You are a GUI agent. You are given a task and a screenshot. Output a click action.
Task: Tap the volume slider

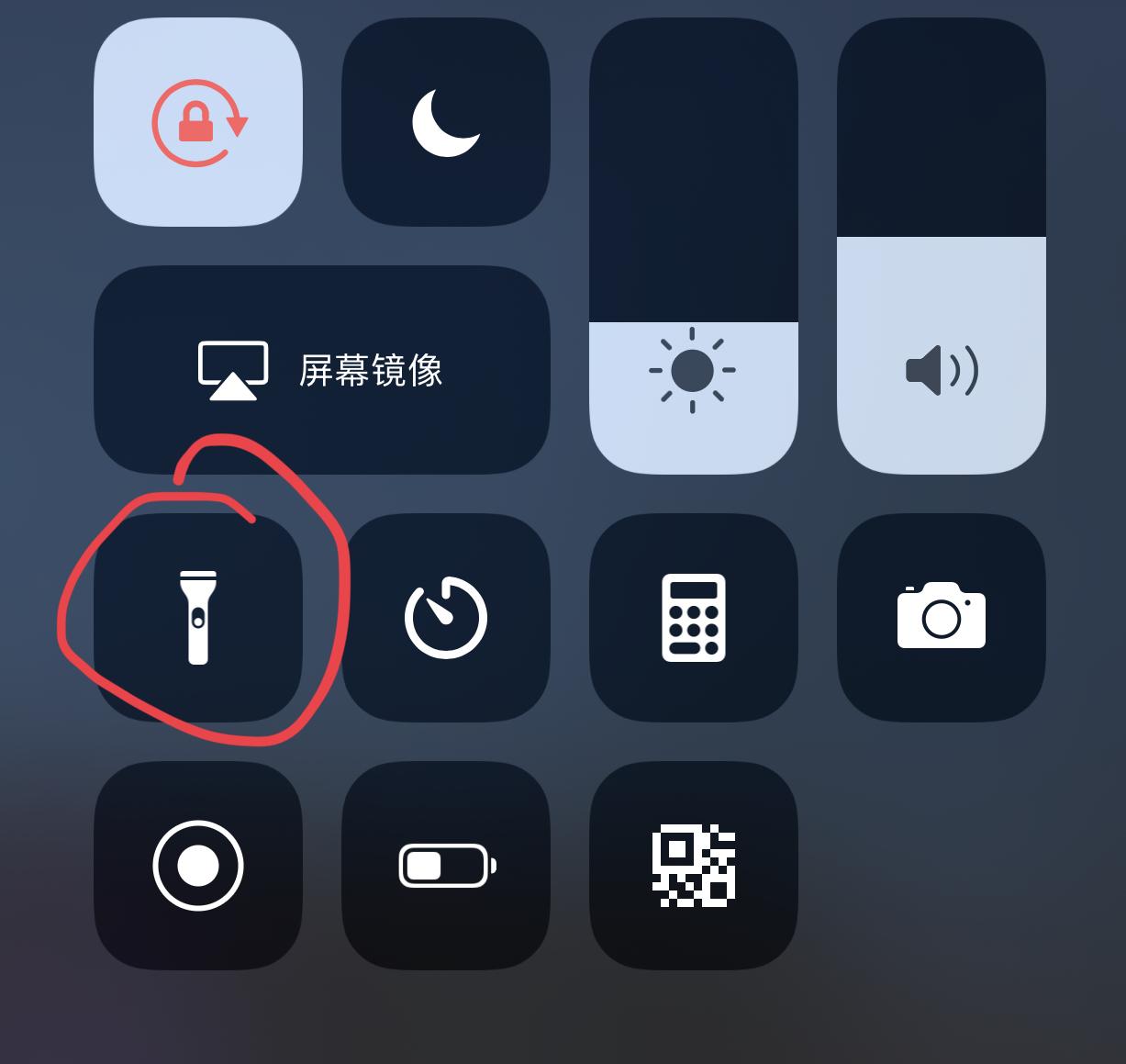coord(941,246)
